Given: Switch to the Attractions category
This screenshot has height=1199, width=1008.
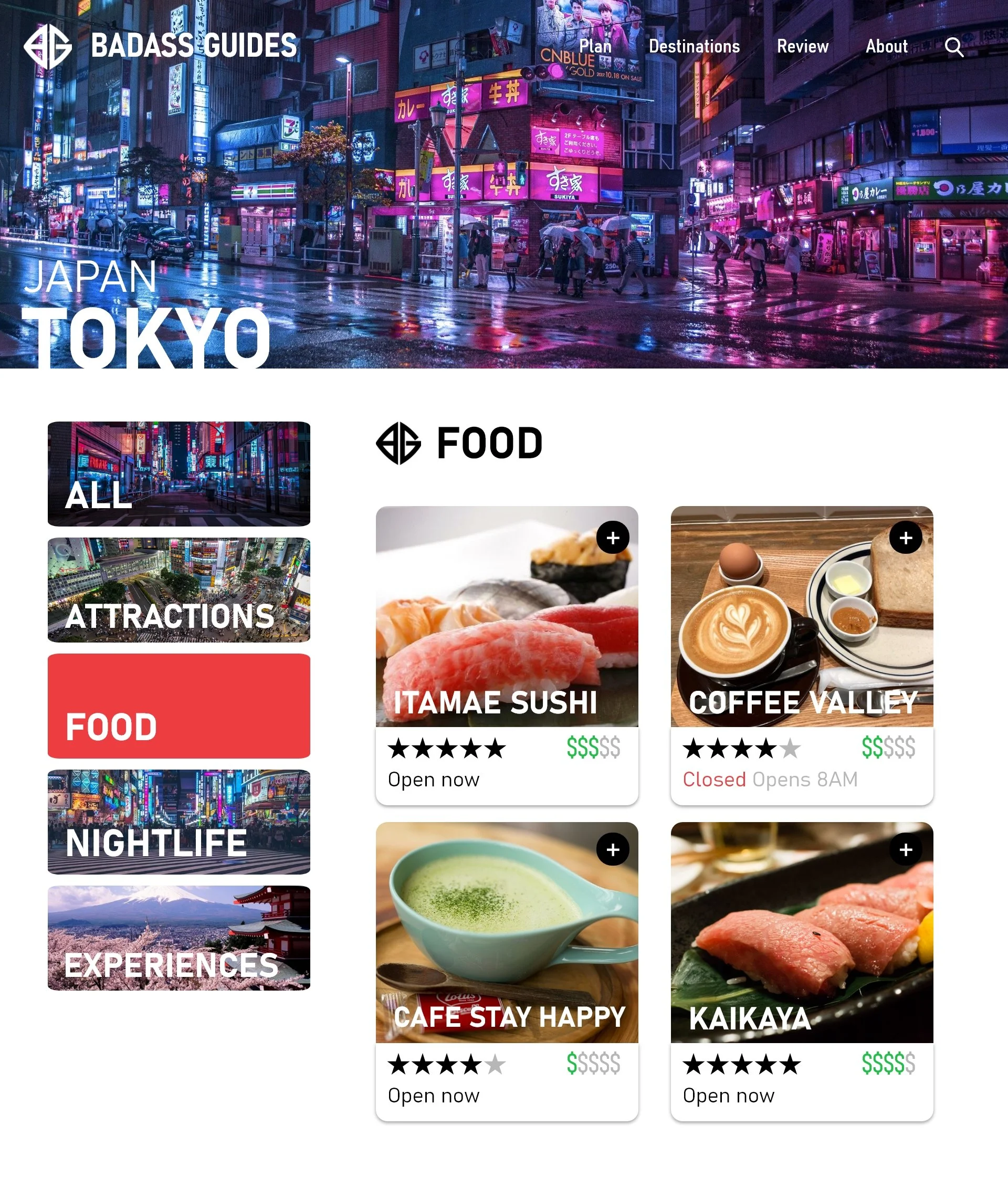Looking at the screenshot, I should point(179,590).
